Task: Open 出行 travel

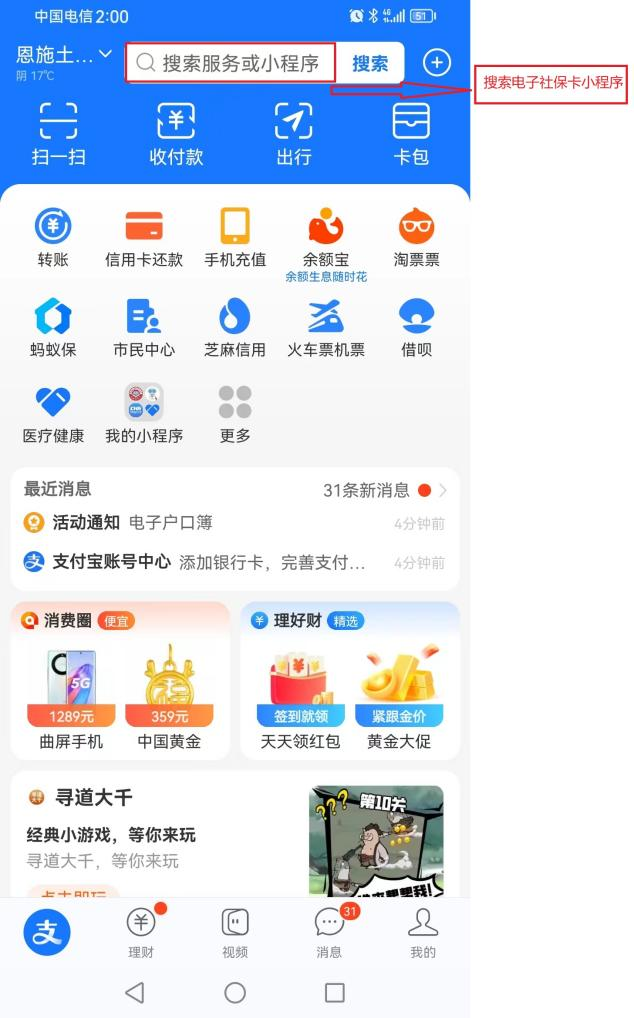Action: click(x=293, y=132)
